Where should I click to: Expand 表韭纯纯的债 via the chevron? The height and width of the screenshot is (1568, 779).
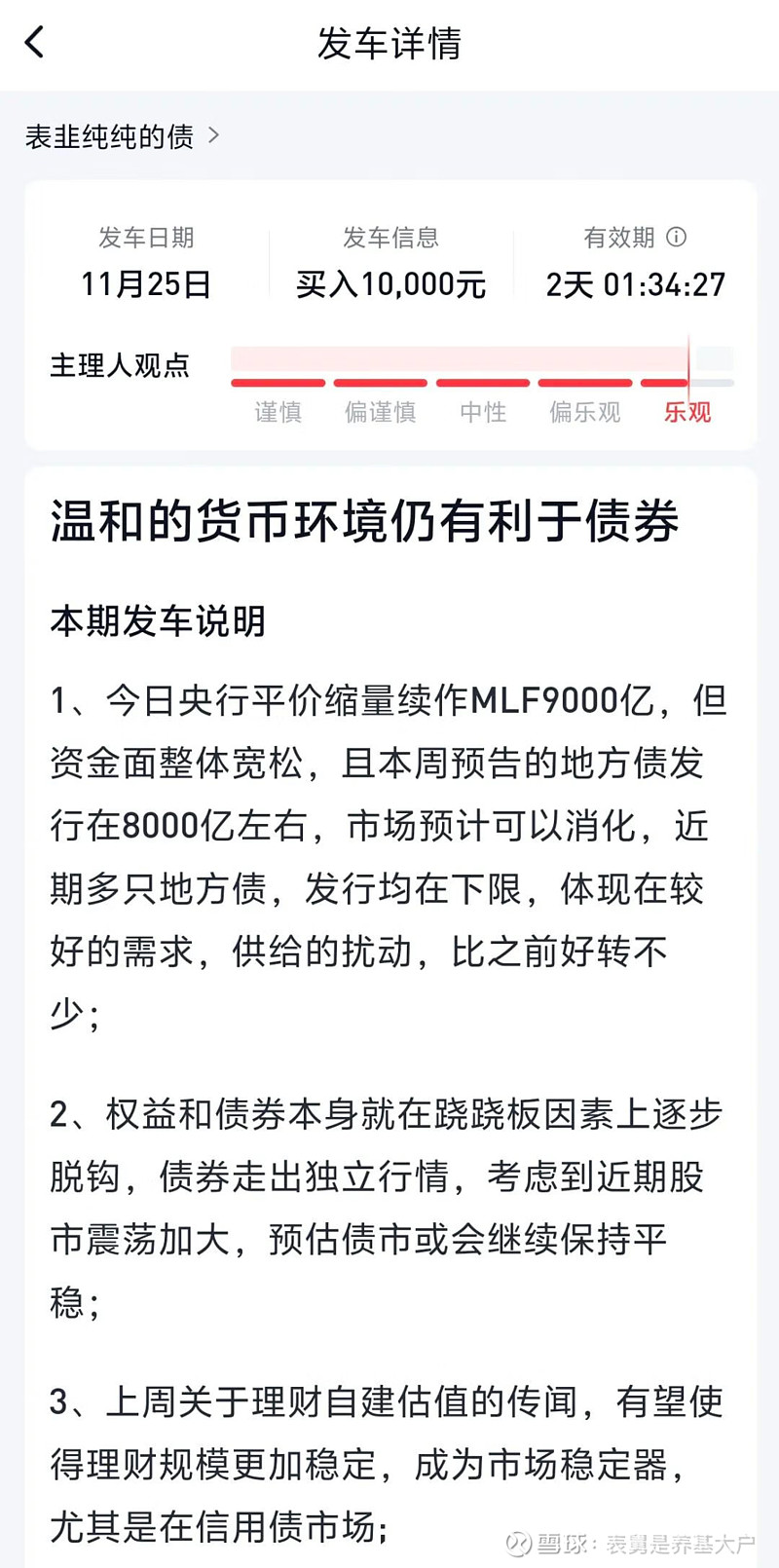[x=212, y=136]
